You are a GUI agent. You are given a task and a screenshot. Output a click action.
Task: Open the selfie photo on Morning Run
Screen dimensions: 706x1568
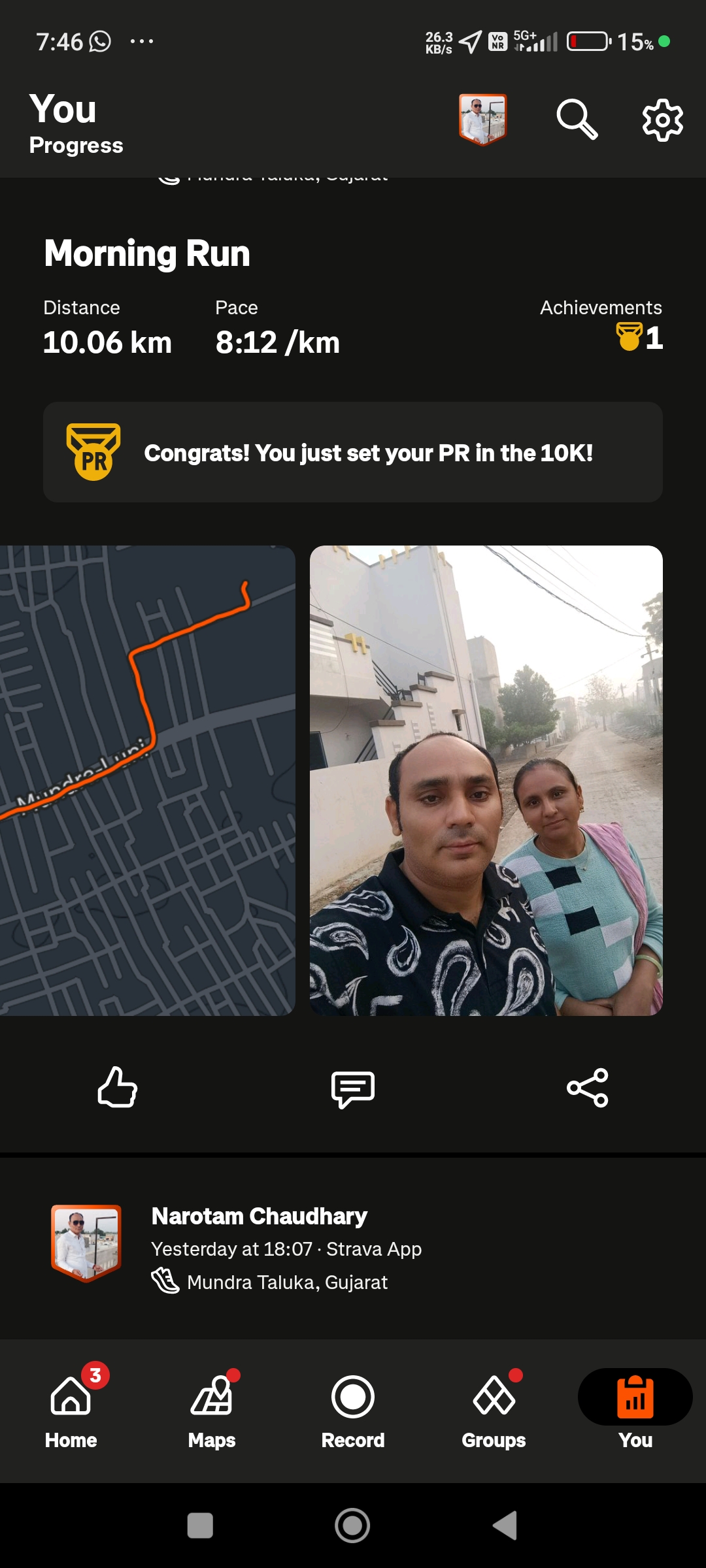tap(486, 780)
